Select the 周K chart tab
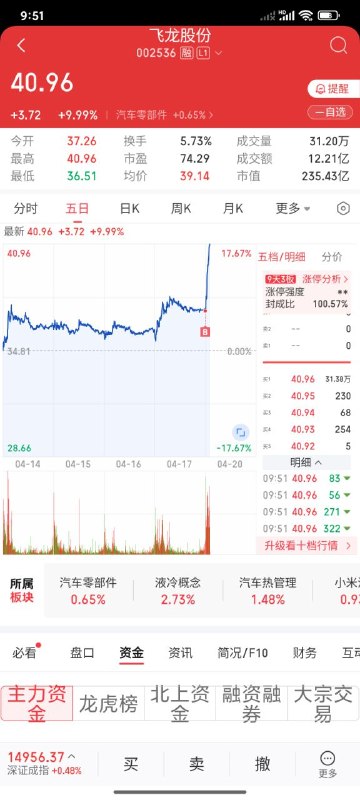The height and width of the screenshot is (800, 360). (x=181, y=209)
